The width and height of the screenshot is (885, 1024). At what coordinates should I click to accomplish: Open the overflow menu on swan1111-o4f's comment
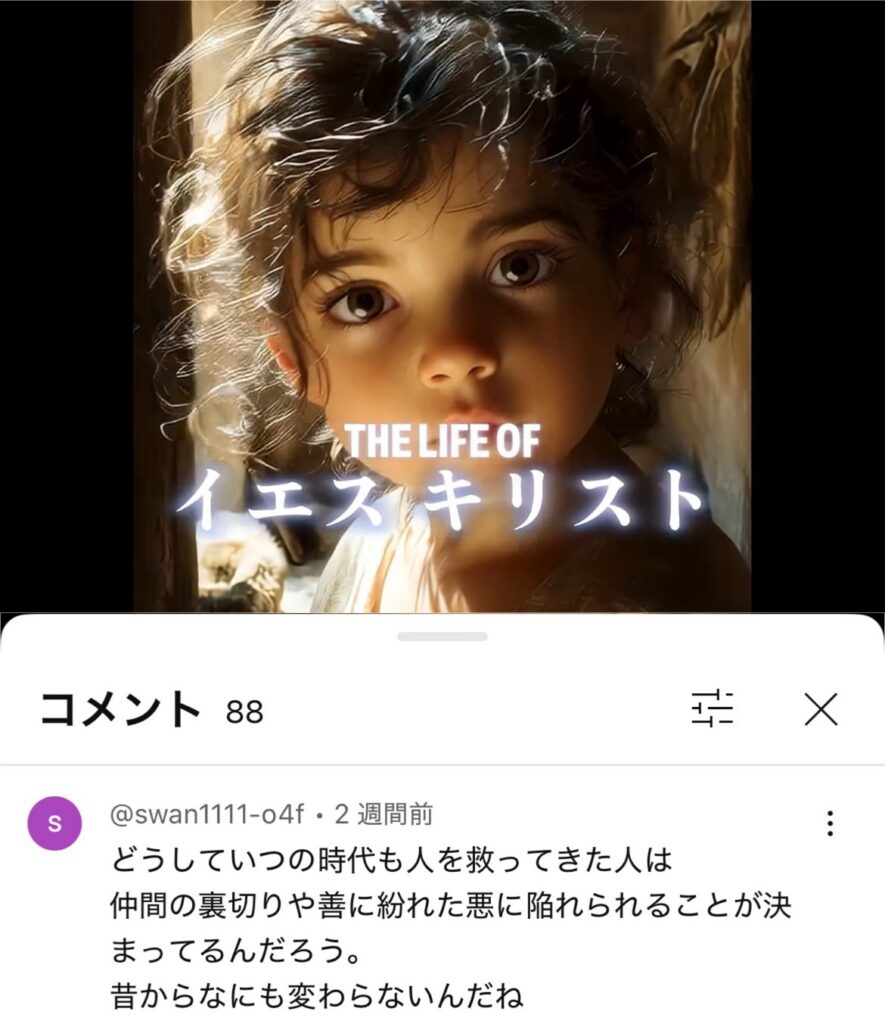point(829,823)
